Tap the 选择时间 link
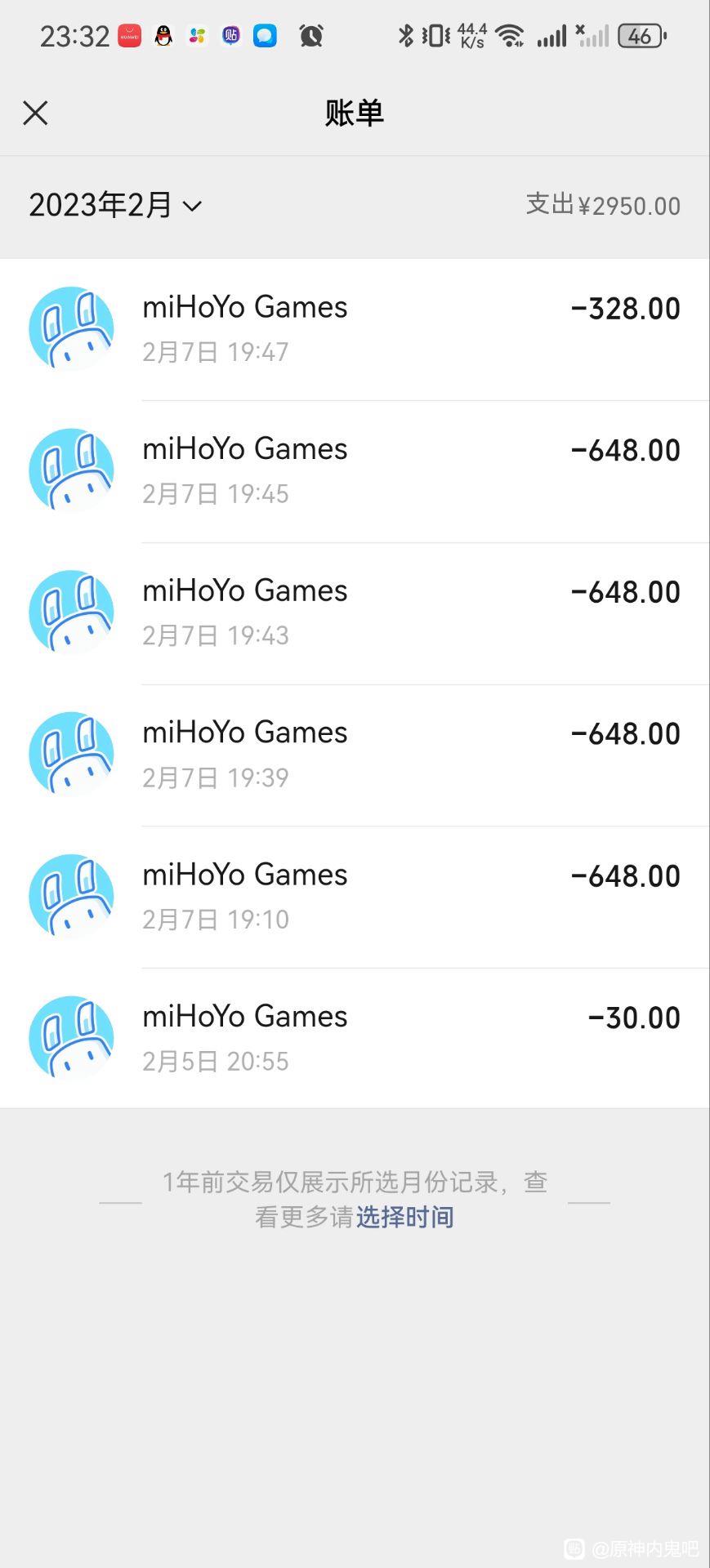Viewport: 710px width, 1568px height. click(404, 1217)
